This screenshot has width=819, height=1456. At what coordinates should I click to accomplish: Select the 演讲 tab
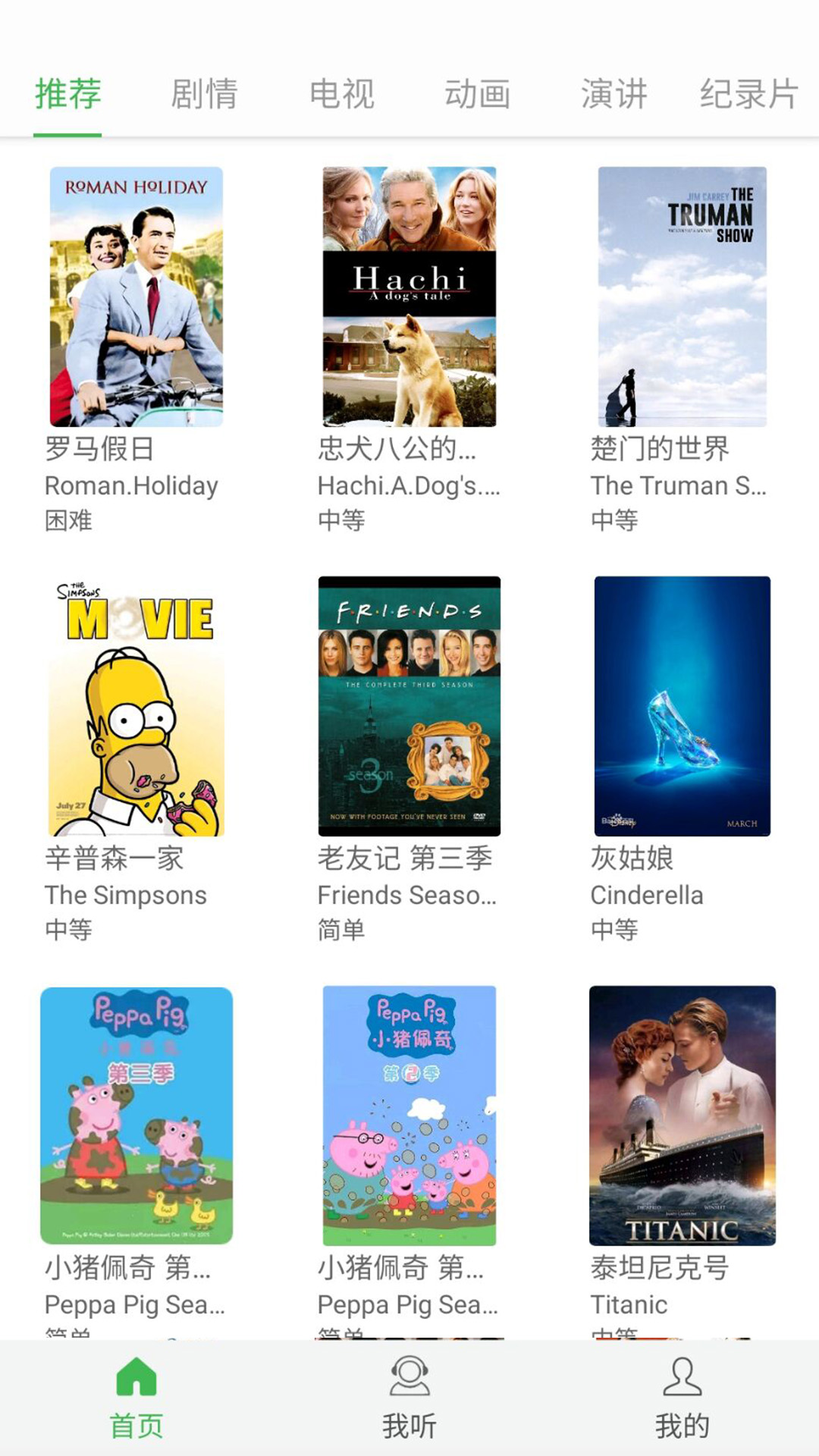click(x=613, y=95)
